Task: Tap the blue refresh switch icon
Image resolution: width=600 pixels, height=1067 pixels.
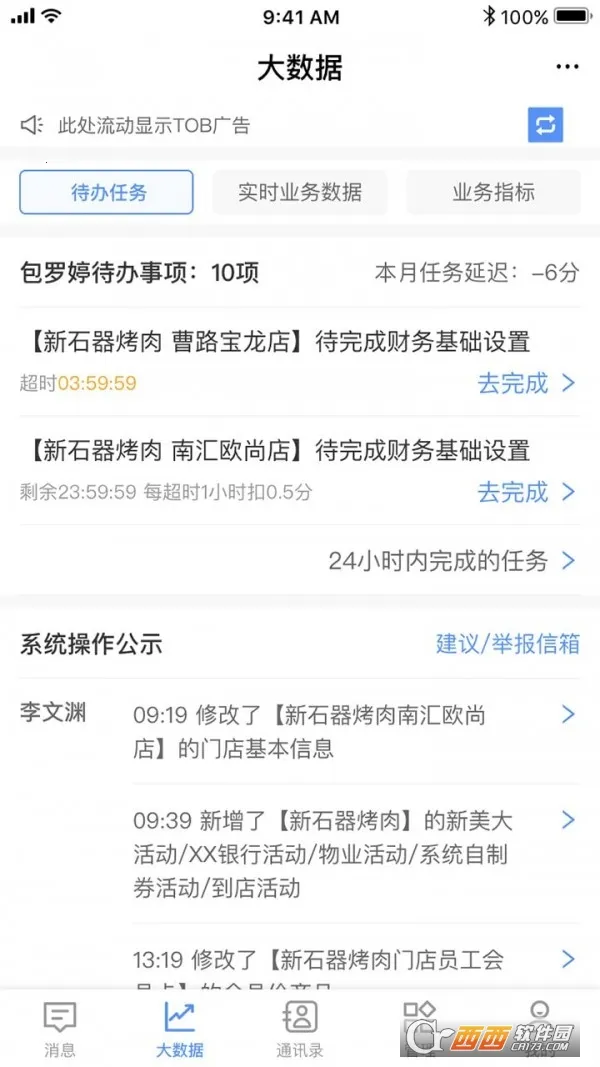Action: tap(545, 125)
